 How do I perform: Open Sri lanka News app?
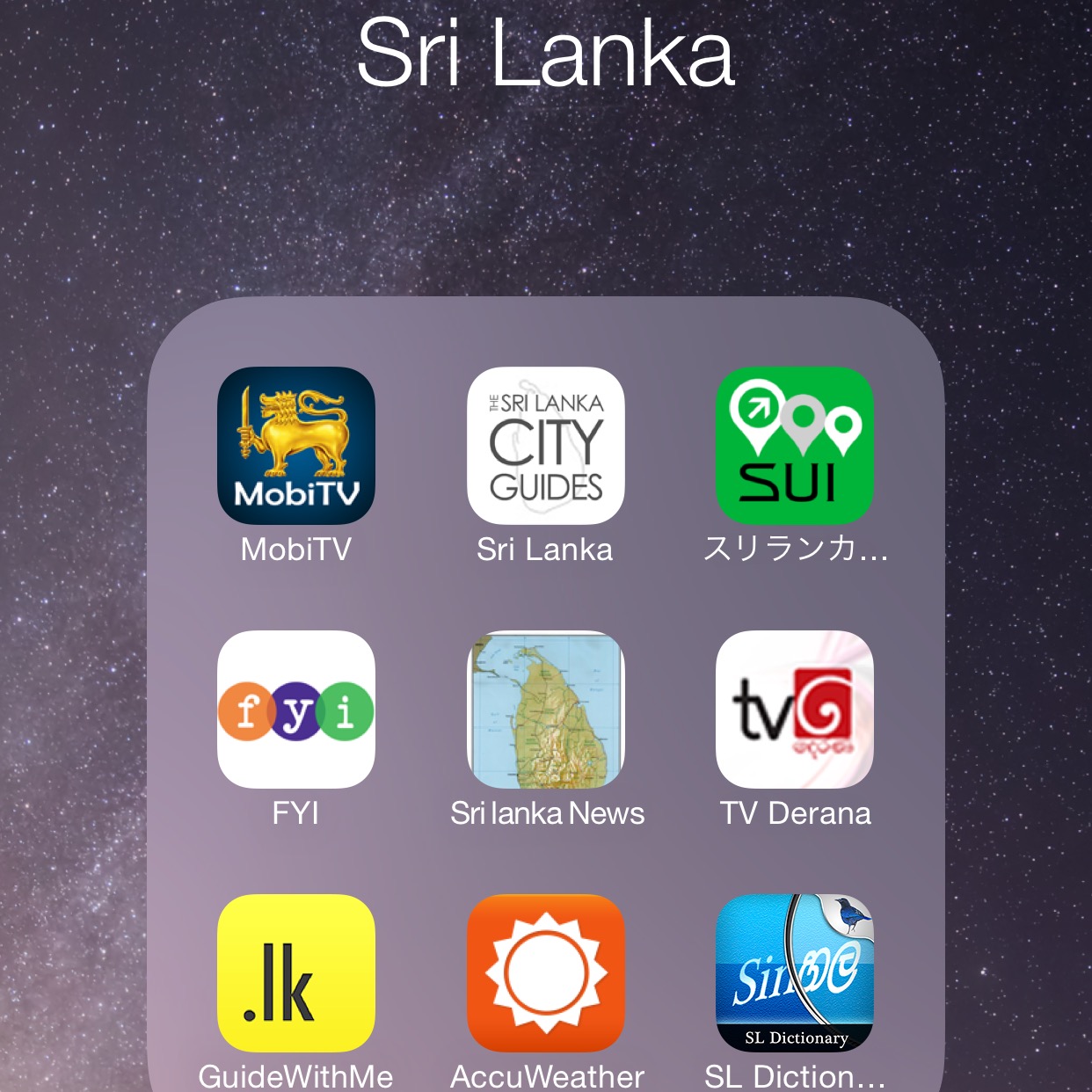point(546,710)
